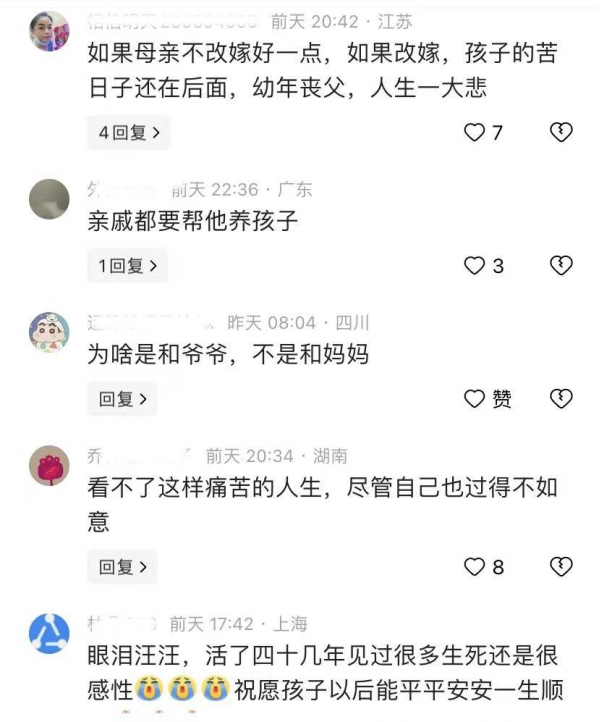This screenshot has height=722, width=600.
Task: View the Guangdong commenter's profile avatar
Action: (49, 198)
